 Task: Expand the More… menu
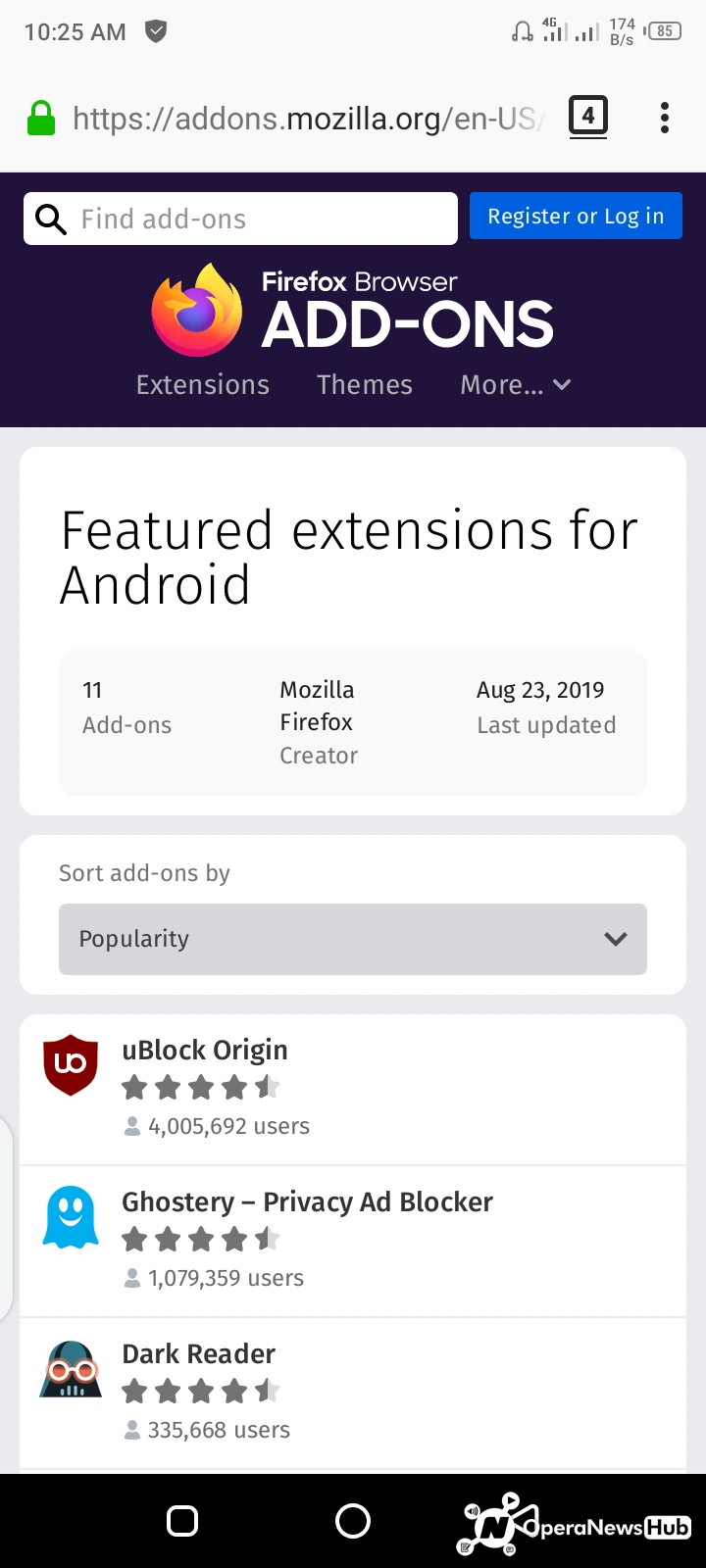516,385
